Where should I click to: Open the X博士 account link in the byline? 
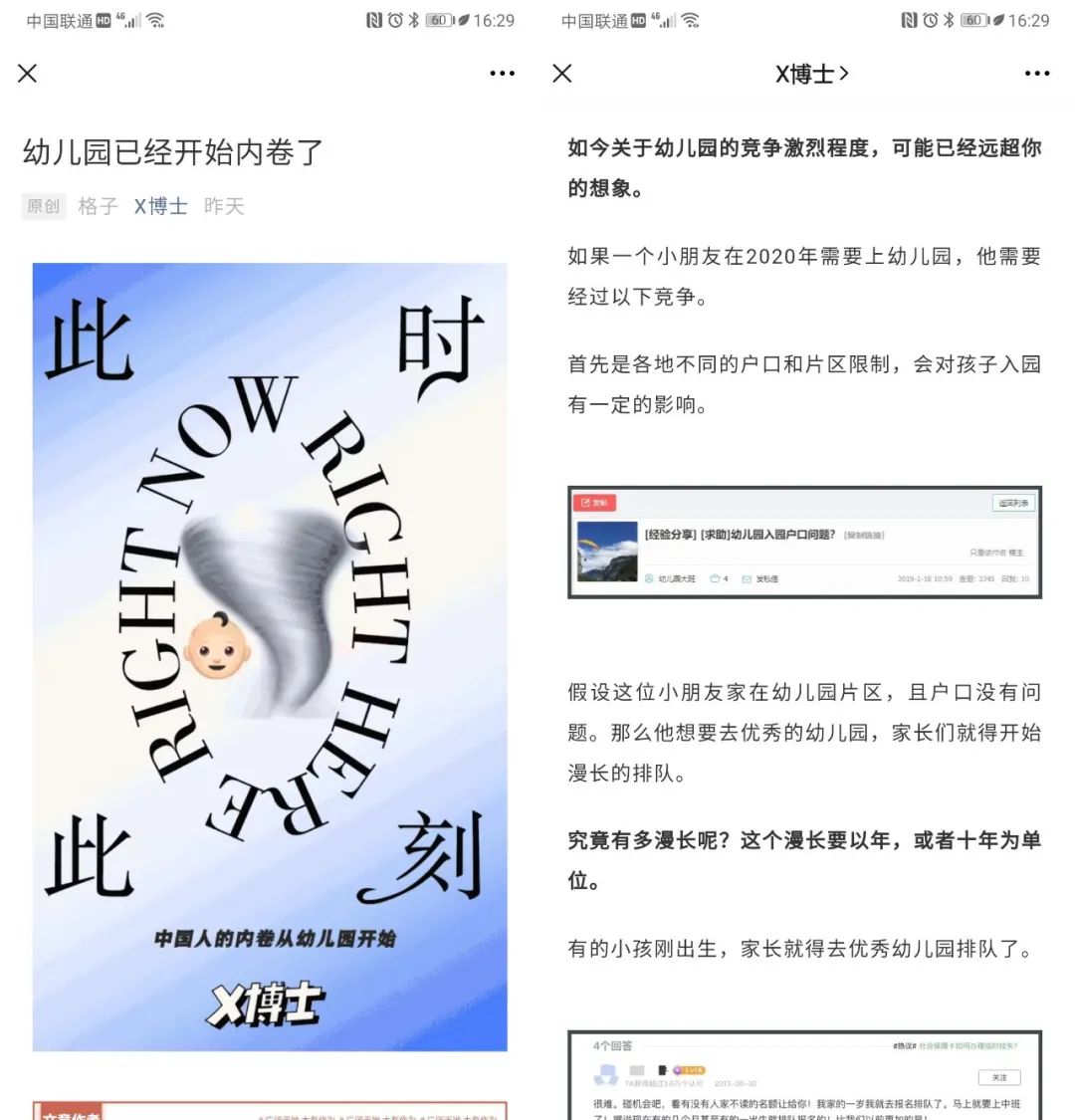160,206
